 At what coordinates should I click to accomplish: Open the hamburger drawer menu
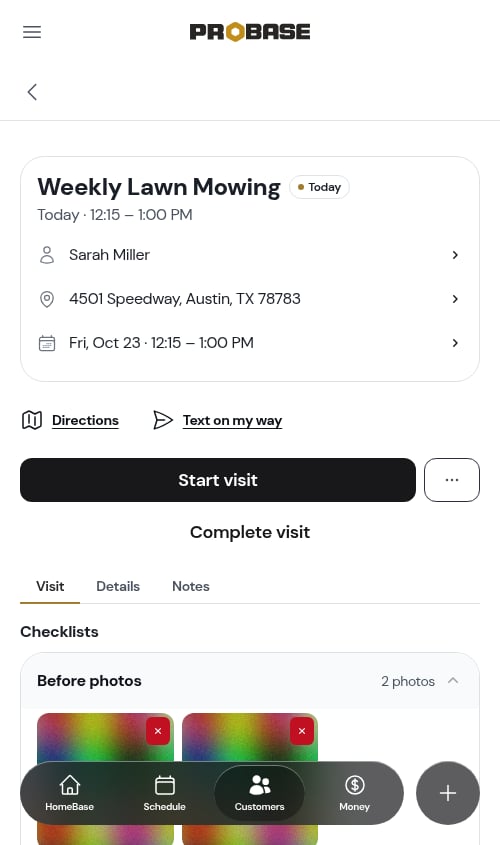click(x=32, y=32)
